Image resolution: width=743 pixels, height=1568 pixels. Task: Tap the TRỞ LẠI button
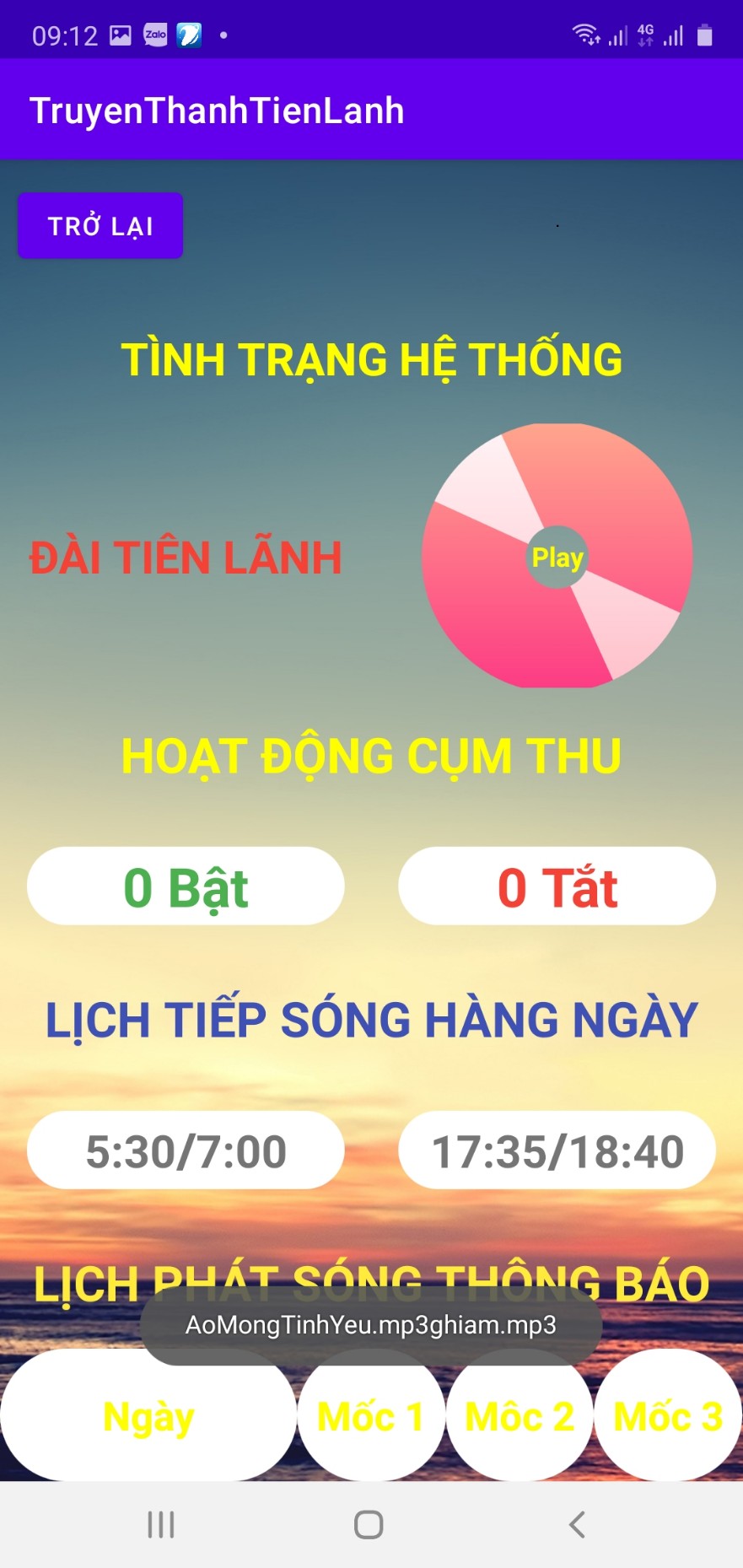pyautogui.click(x=100, y=226)
